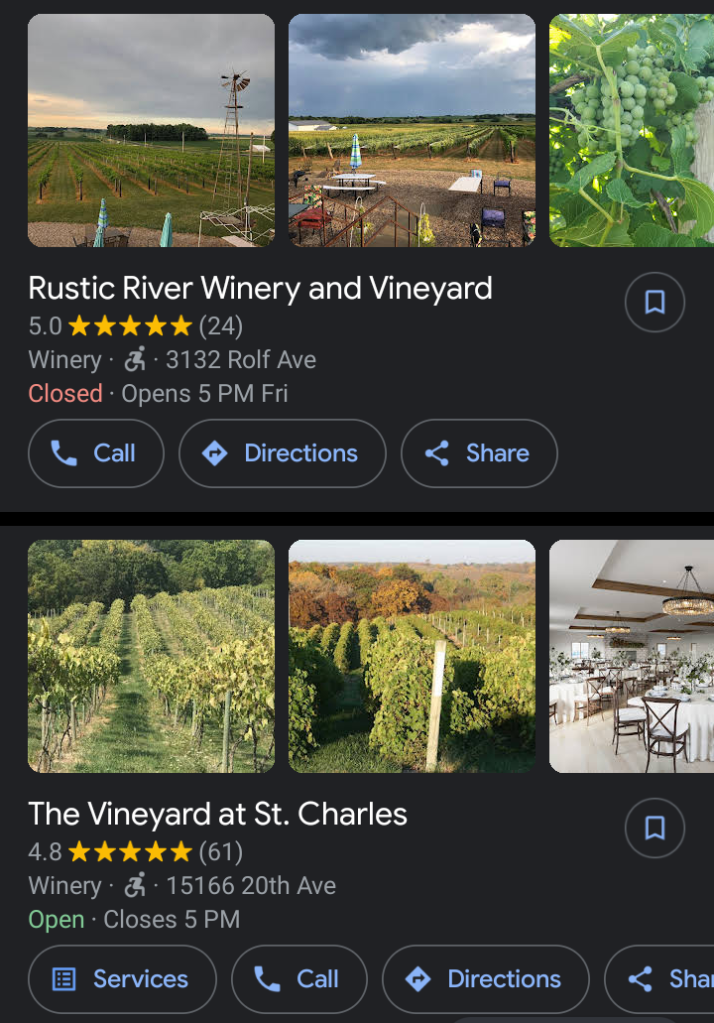The image size is (714, 1023).
Task: Share Rustic River Winery and Vineyard
Action: pyautogui.click(x=479, y=454)
